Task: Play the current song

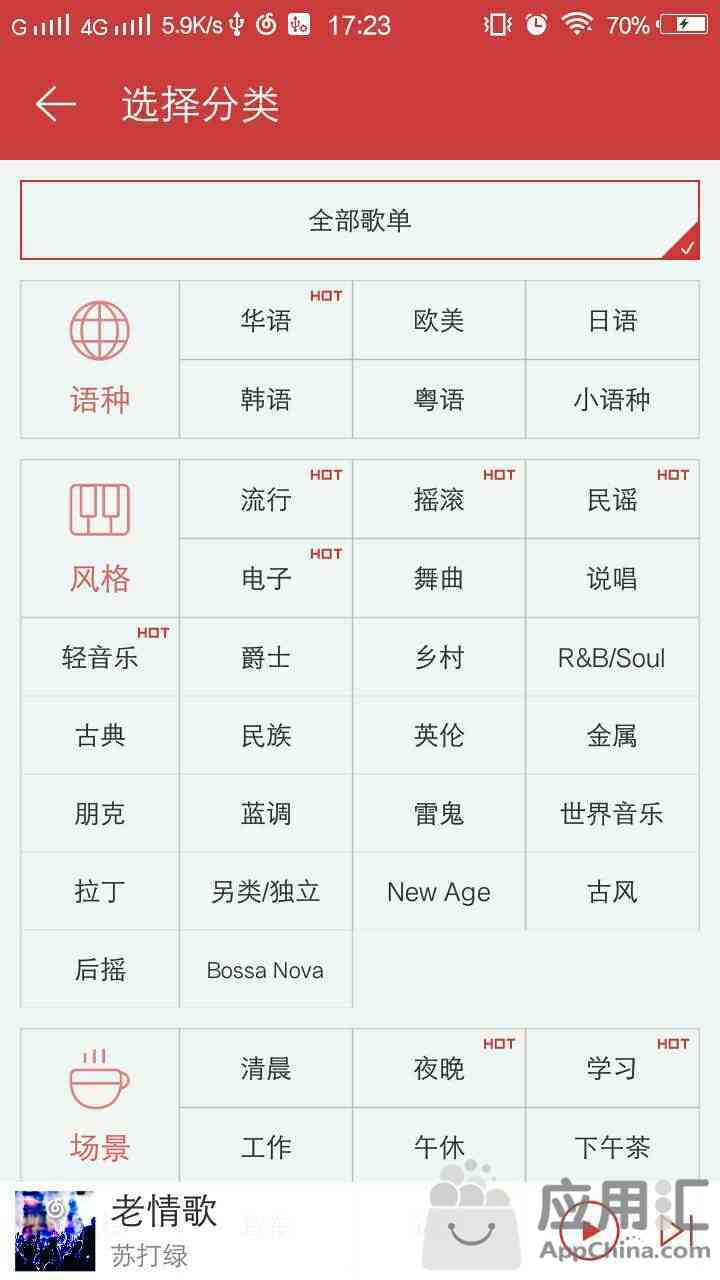Action: point(588,1230)
